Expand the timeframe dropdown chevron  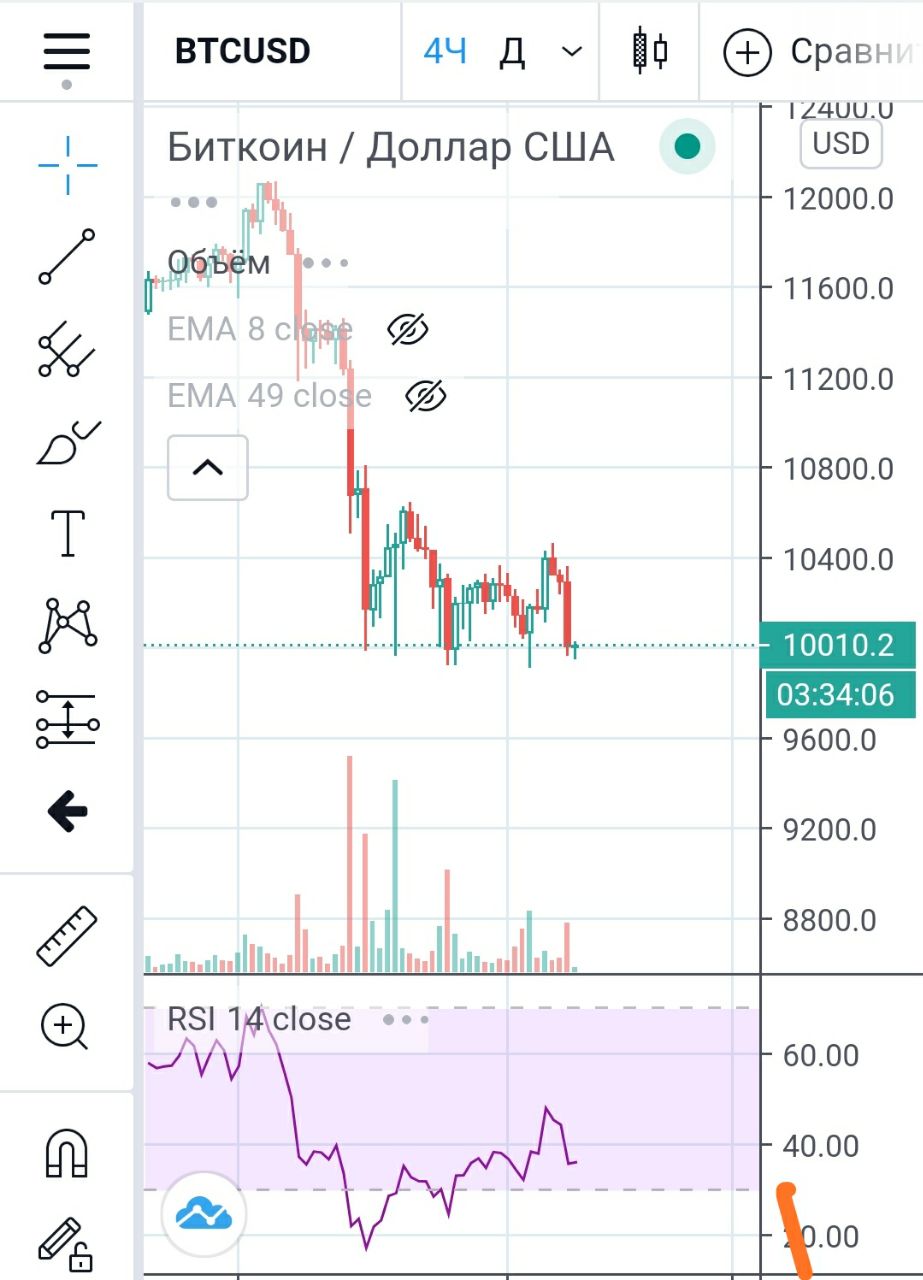coord(572,51)
